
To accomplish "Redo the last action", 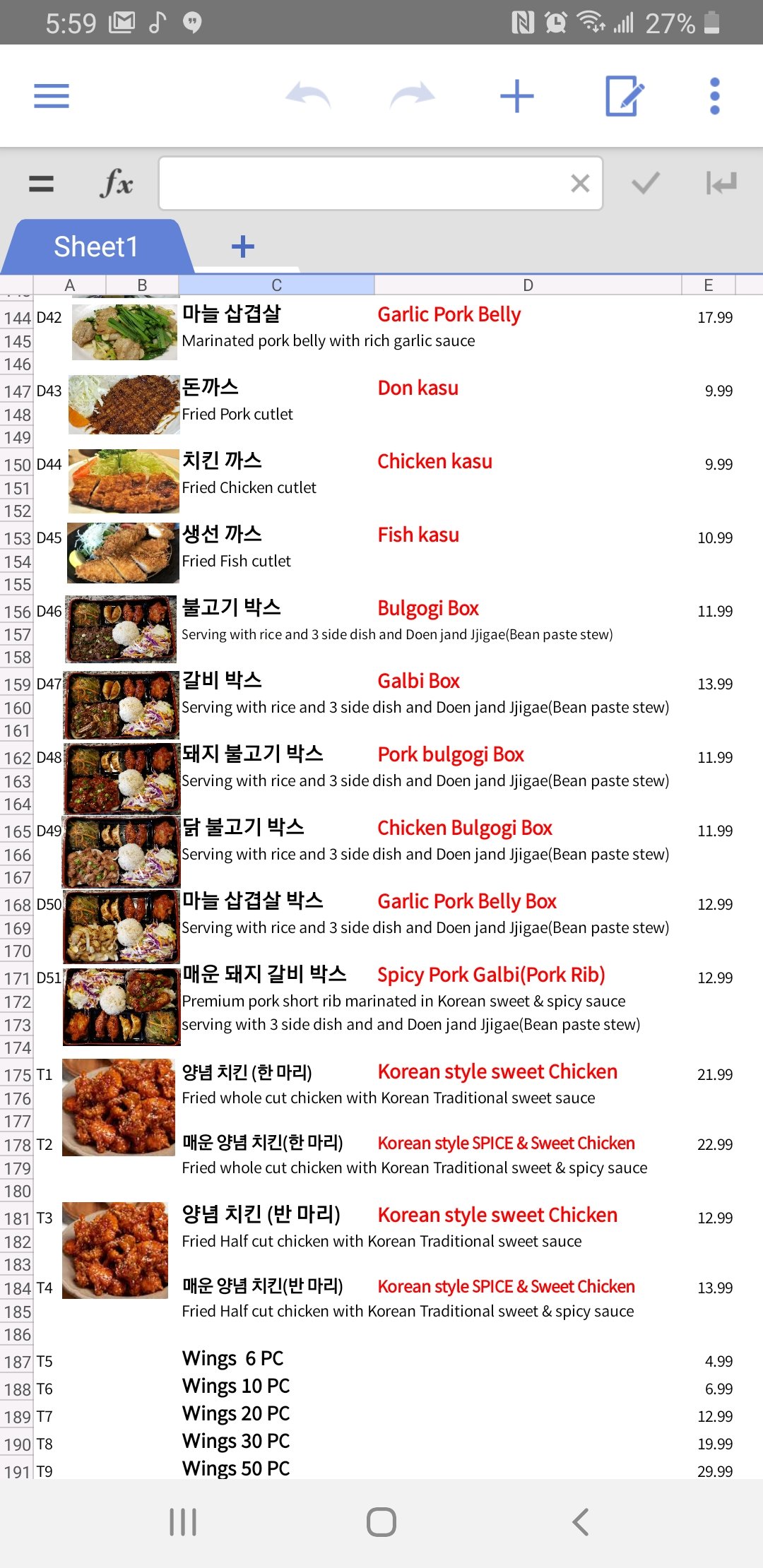I will 413,95.
